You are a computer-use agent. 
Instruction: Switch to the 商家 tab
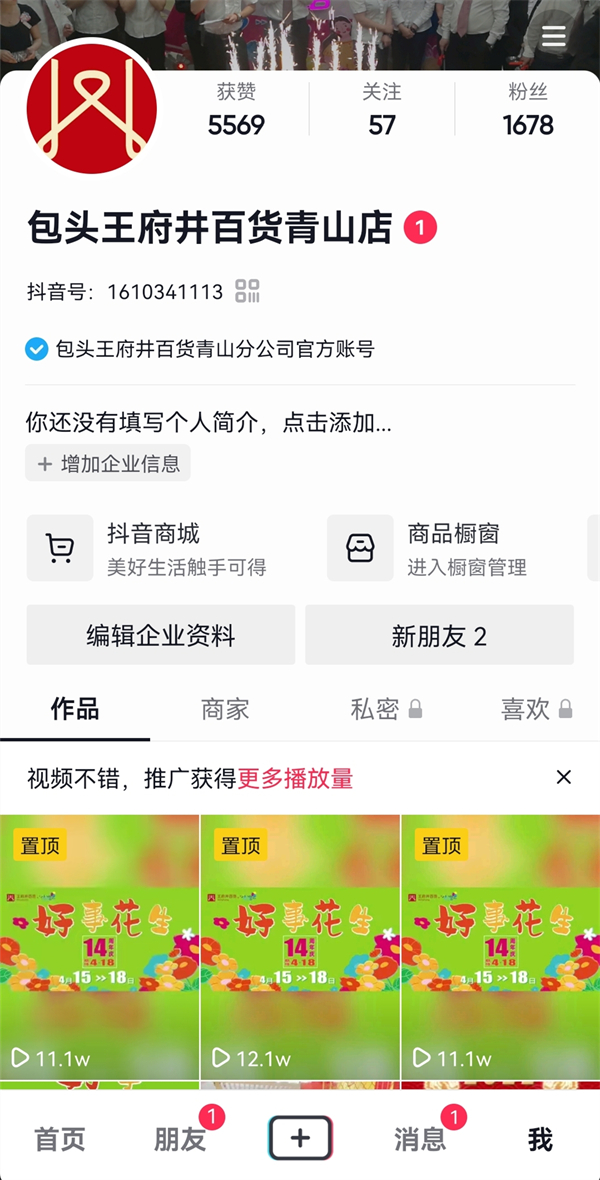pos(225,709)
